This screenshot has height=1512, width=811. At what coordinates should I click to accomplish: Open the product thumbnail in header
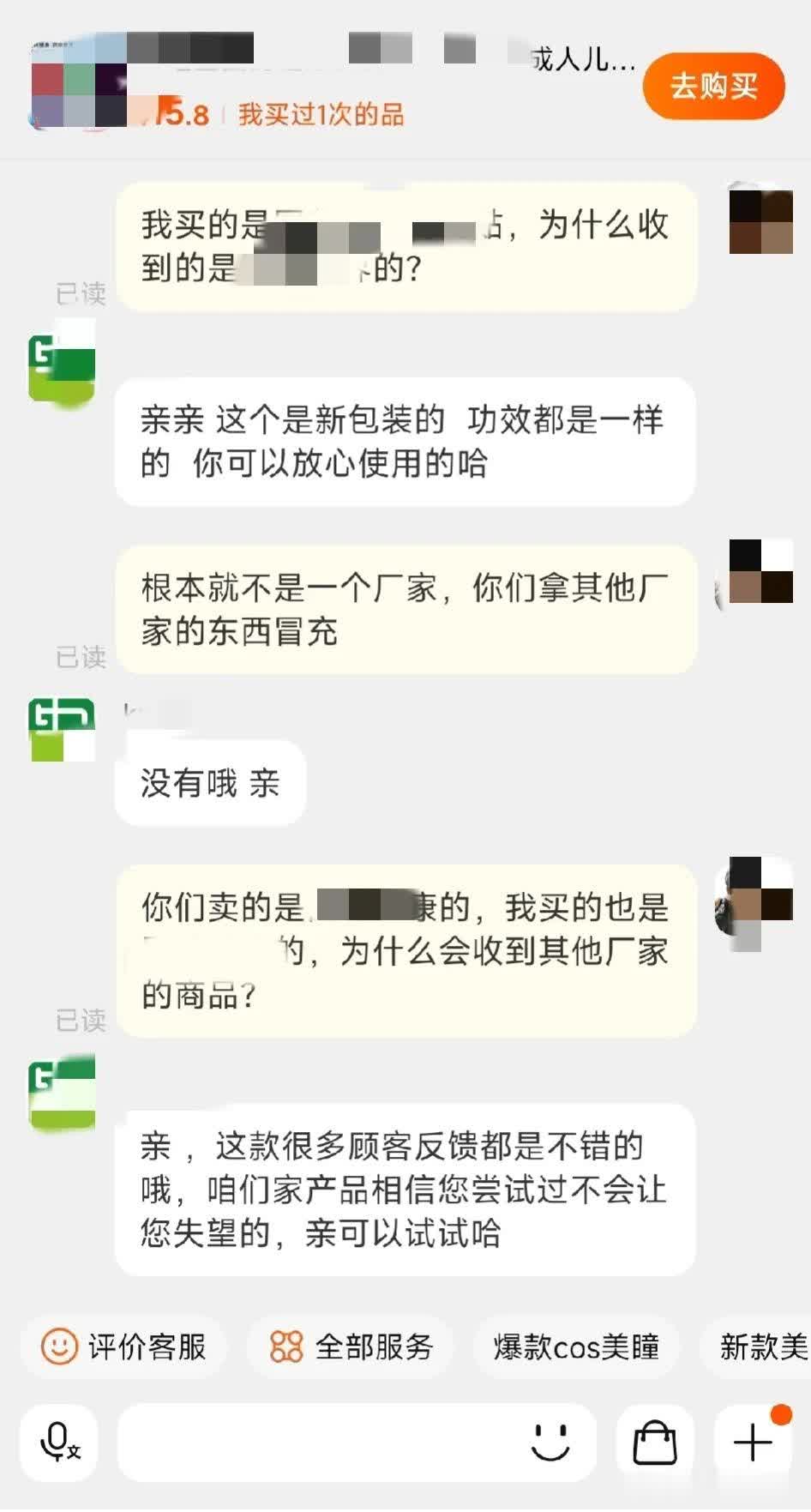pyautogui.click(x=79, y=84)
